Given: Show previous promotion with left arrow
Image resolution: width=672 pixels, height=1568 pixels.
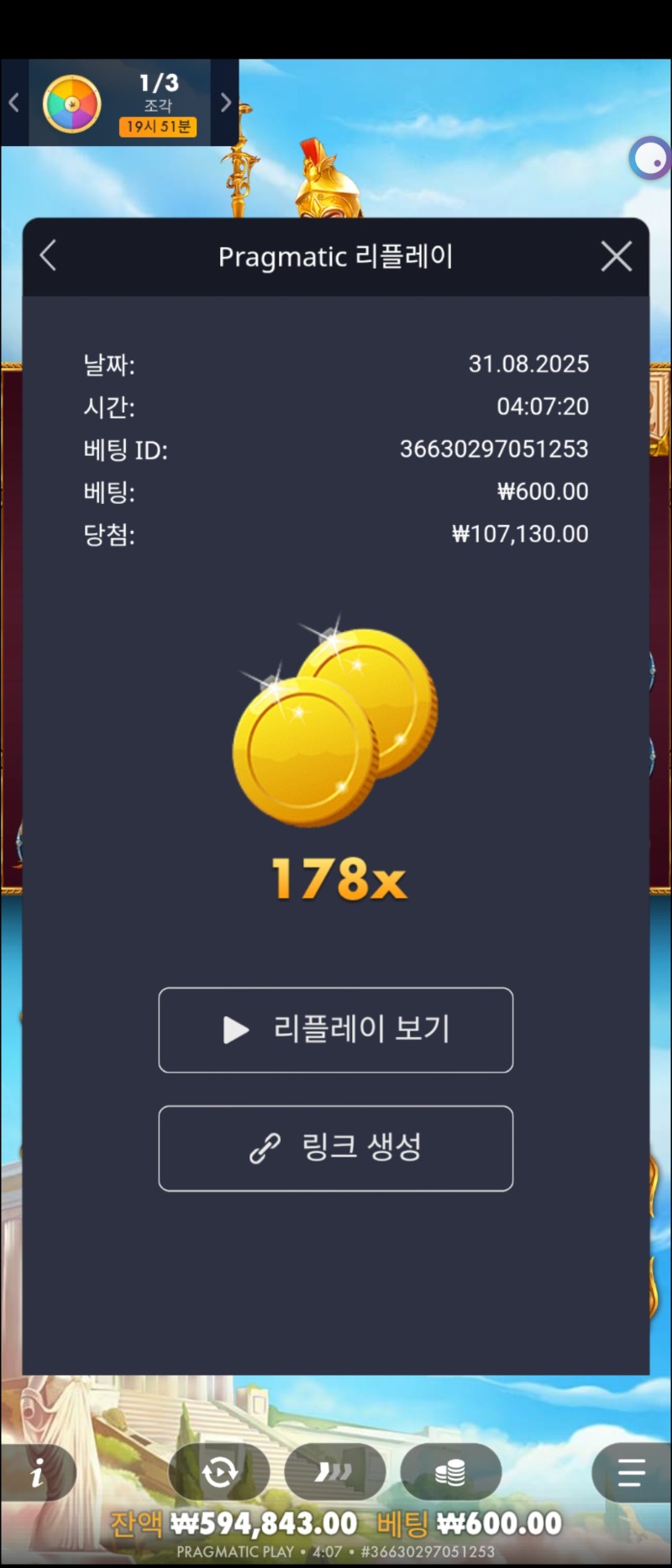Looking at the screenshot, I should (x=13, y=103).
